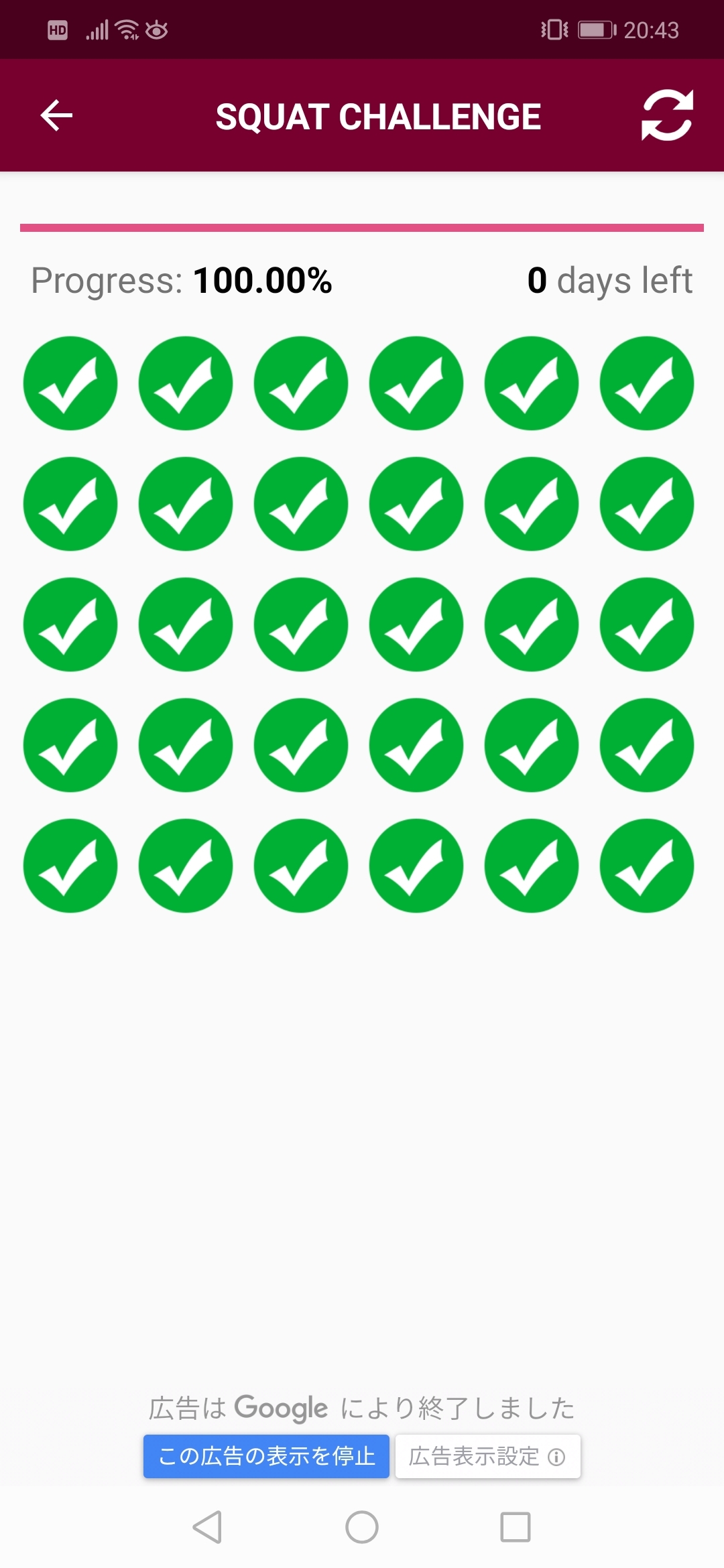Tap the system home button
The height and width of the screenshot is (1568, 724).
click(x=362, y=1527)
